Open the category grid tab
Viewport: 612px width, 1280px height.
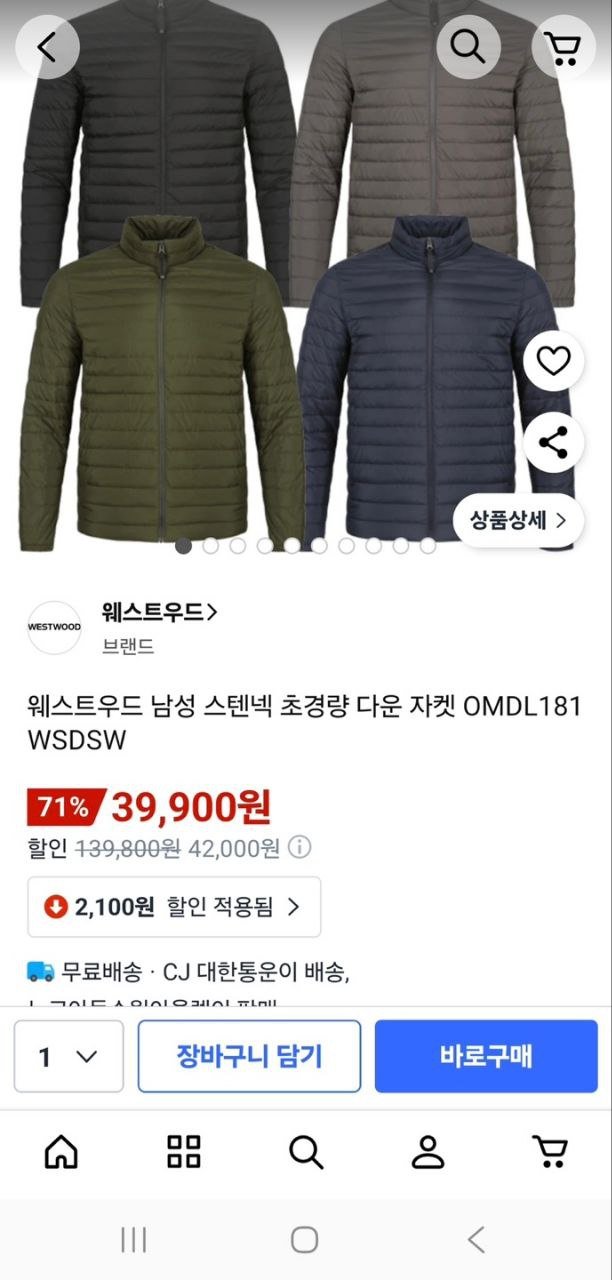pyautogui.click(x=184, y=1152)
